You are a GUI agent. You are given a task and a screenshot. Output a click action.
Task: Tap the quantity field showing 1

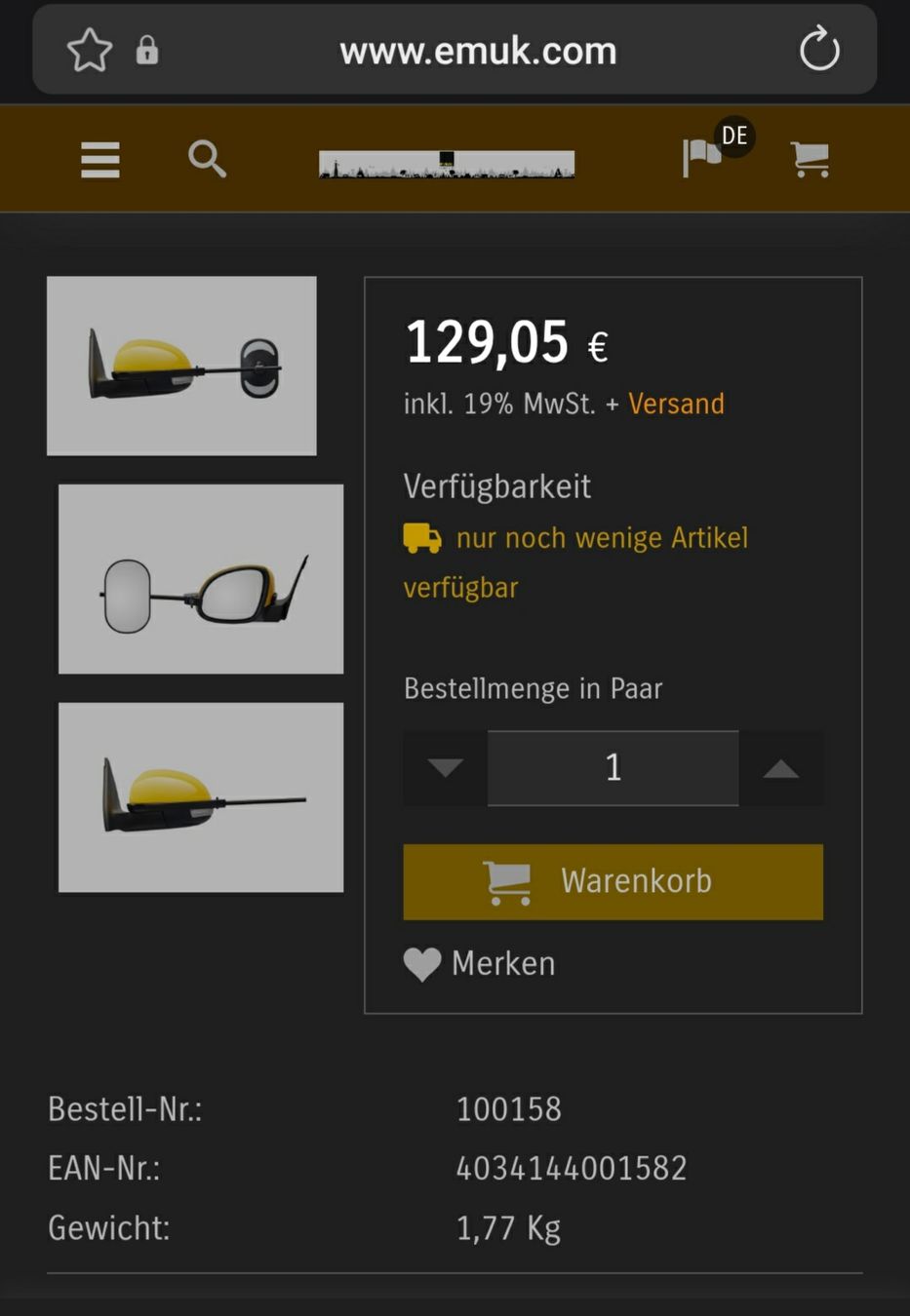613,768
